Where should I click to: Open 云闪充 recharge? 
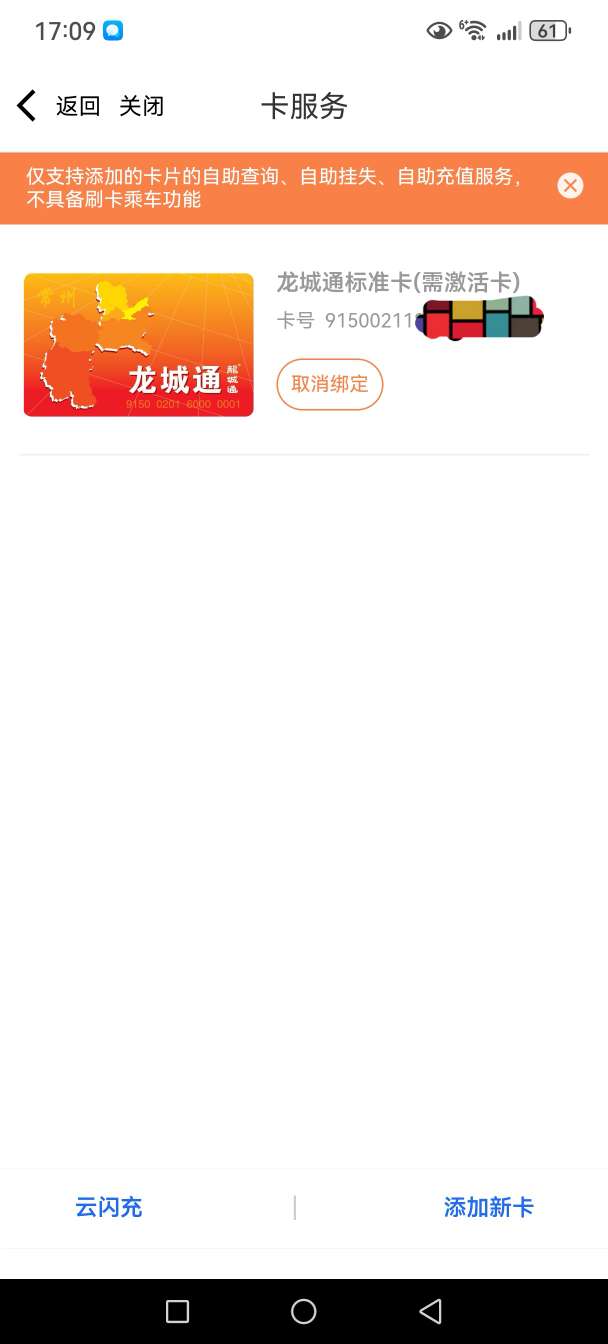(x=109, y=1207)
